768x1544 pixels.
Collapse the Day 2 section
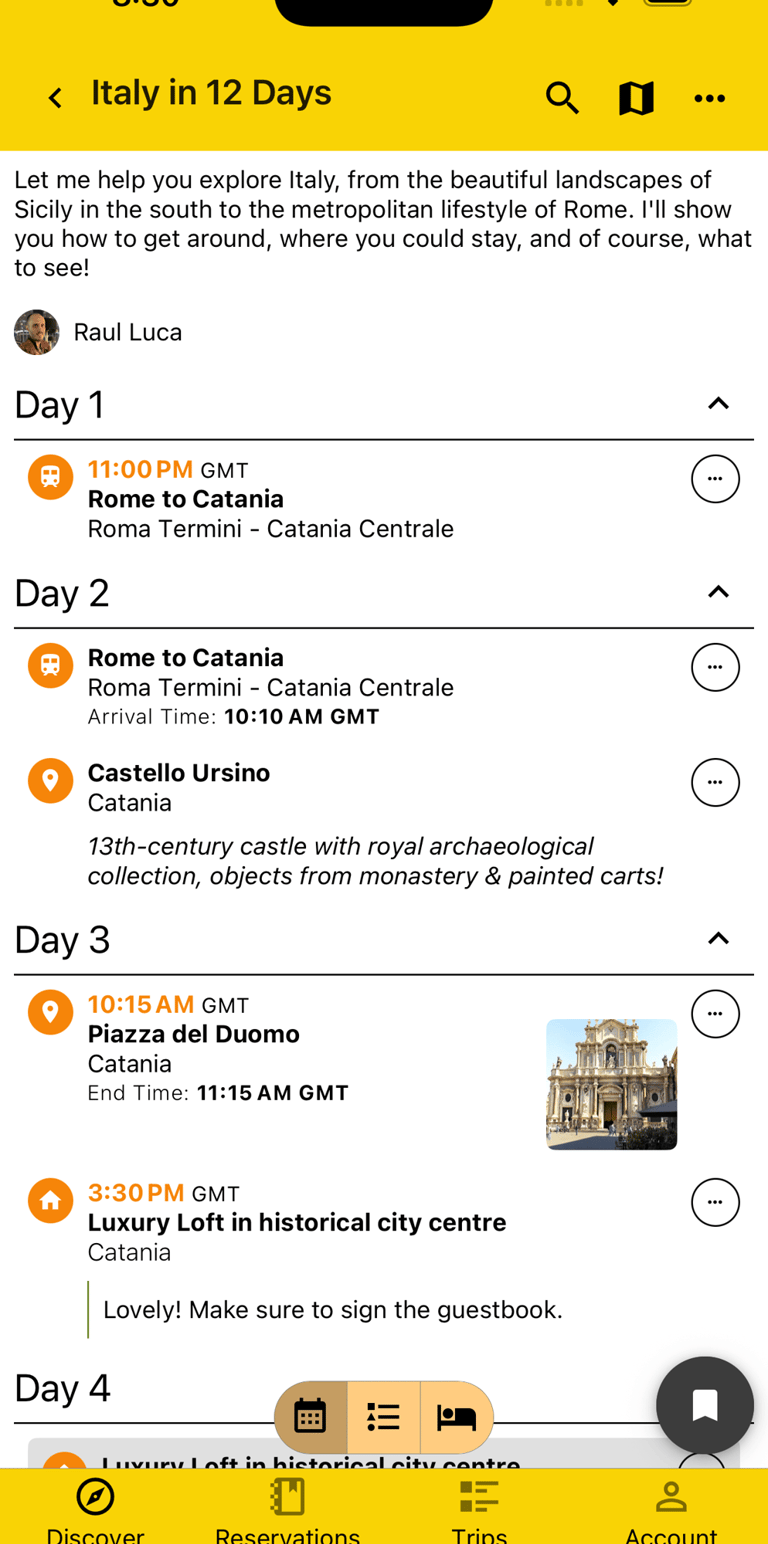pyautogui.click(x=718, y=591)
